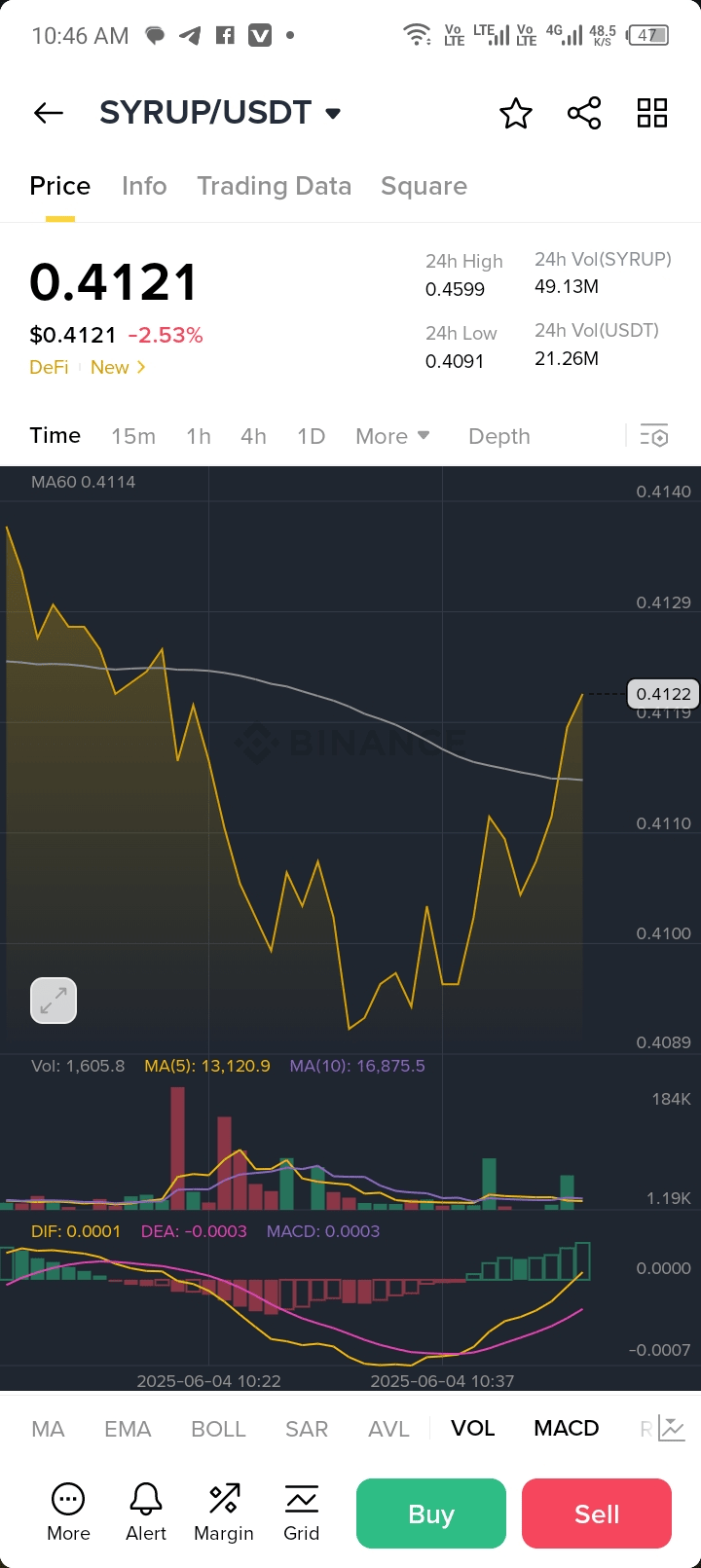The width and height of the screenshot is (701, 1568).
Task: View the Depth chart
Action: (x=499, y=436)
